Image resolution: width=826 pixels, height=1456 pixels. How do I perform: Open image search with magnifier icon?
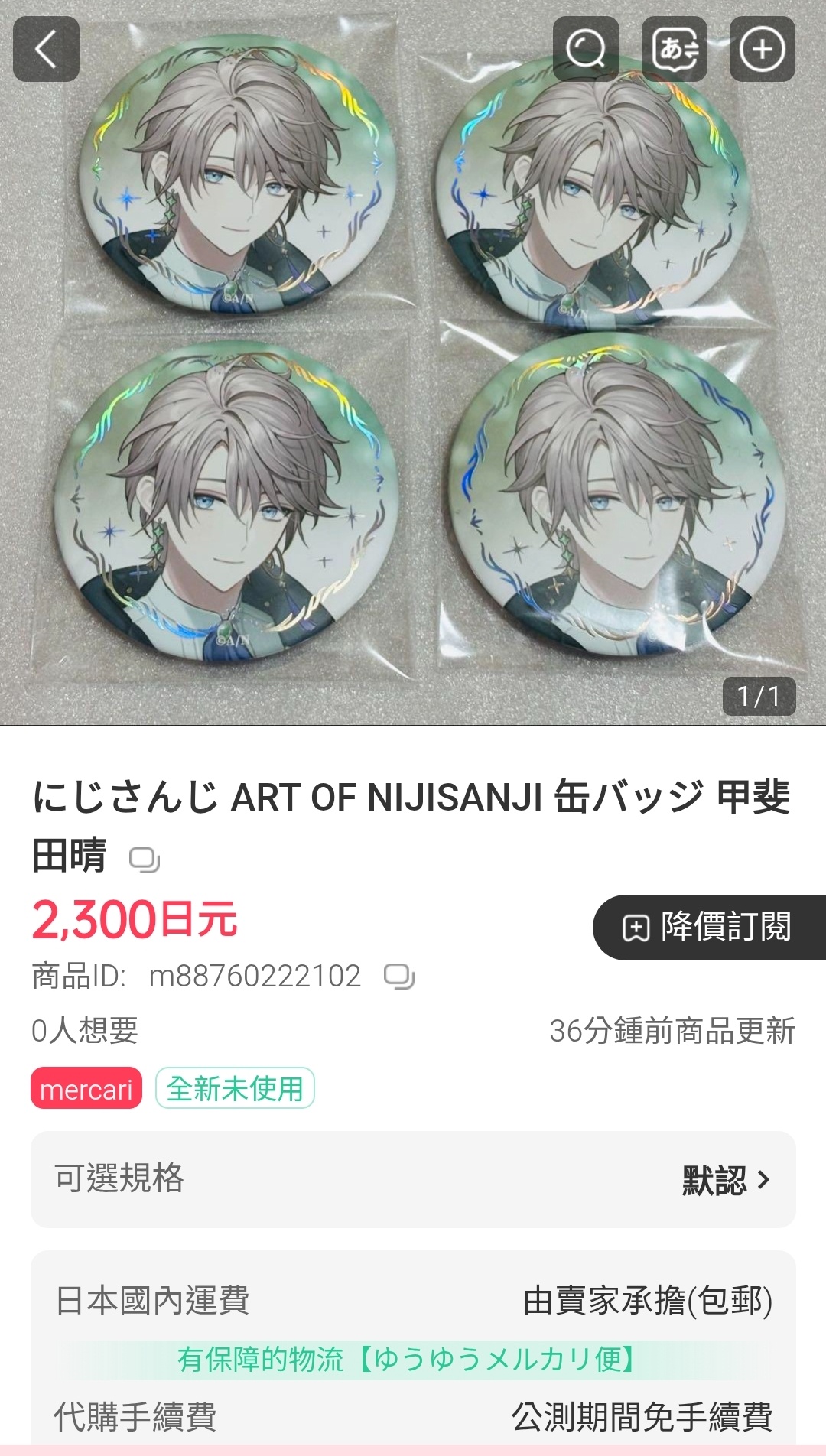[x=586, y=50]
